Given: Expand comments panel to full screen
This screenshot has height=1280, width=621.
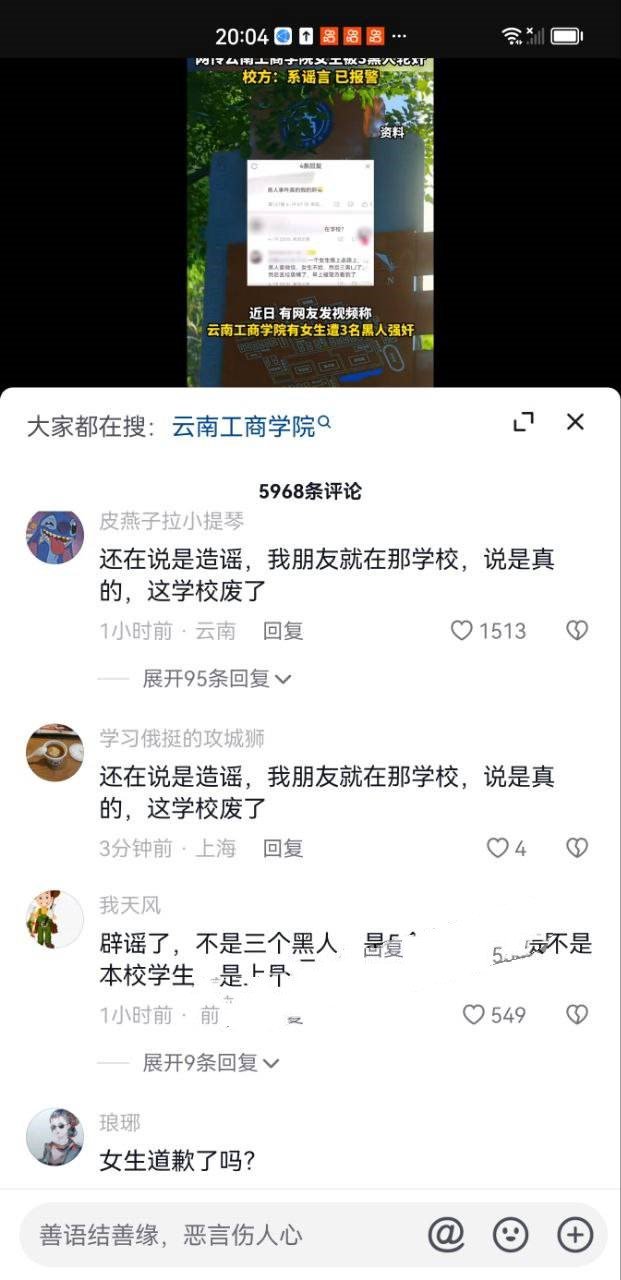Looking at the screenshot, I should coord(523,422).
